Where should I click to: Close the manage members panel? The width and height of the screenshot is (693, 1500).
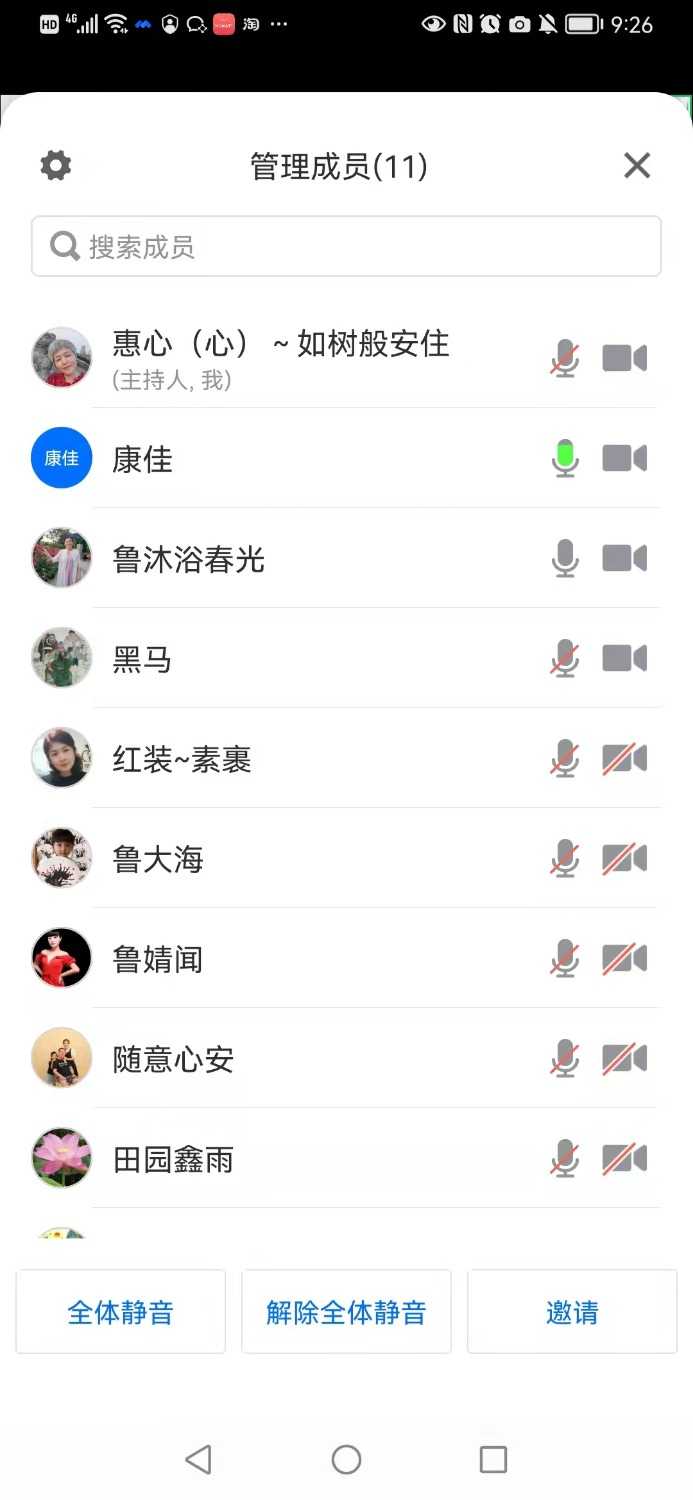(637, 165)
